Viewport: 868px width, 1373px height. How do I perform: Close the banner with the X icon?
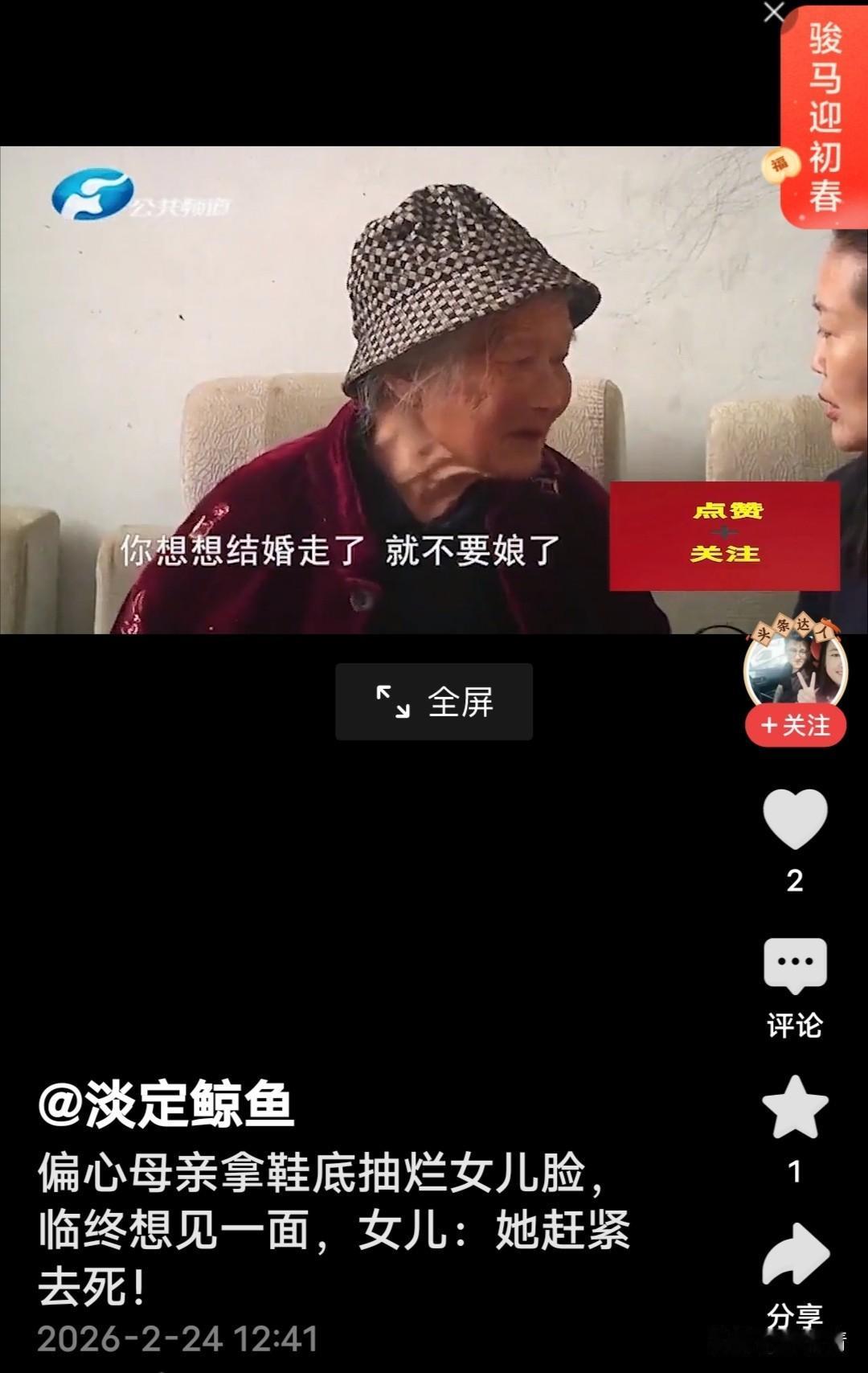[x=774, y=13]
